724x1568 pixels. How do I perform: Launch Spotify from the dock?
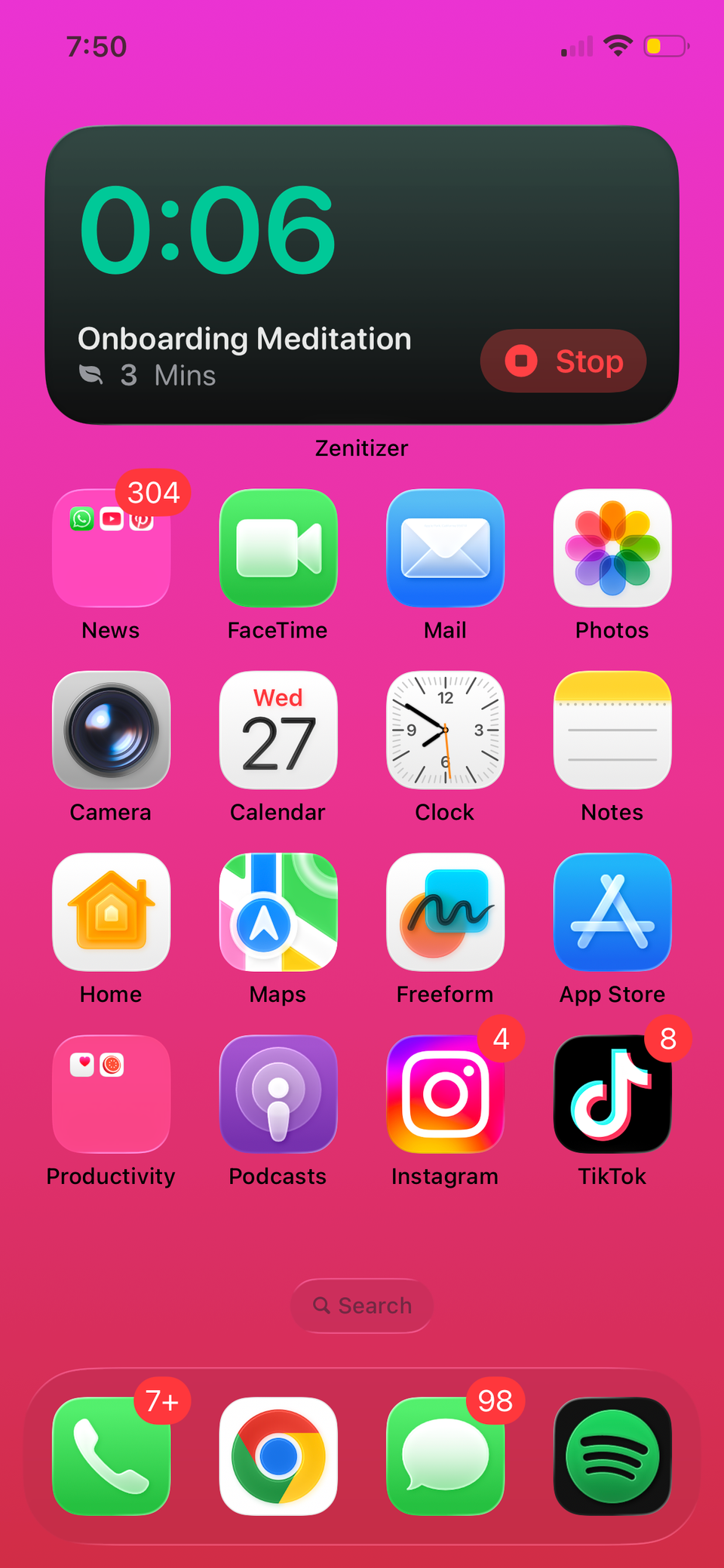(x=612, y=1456)
